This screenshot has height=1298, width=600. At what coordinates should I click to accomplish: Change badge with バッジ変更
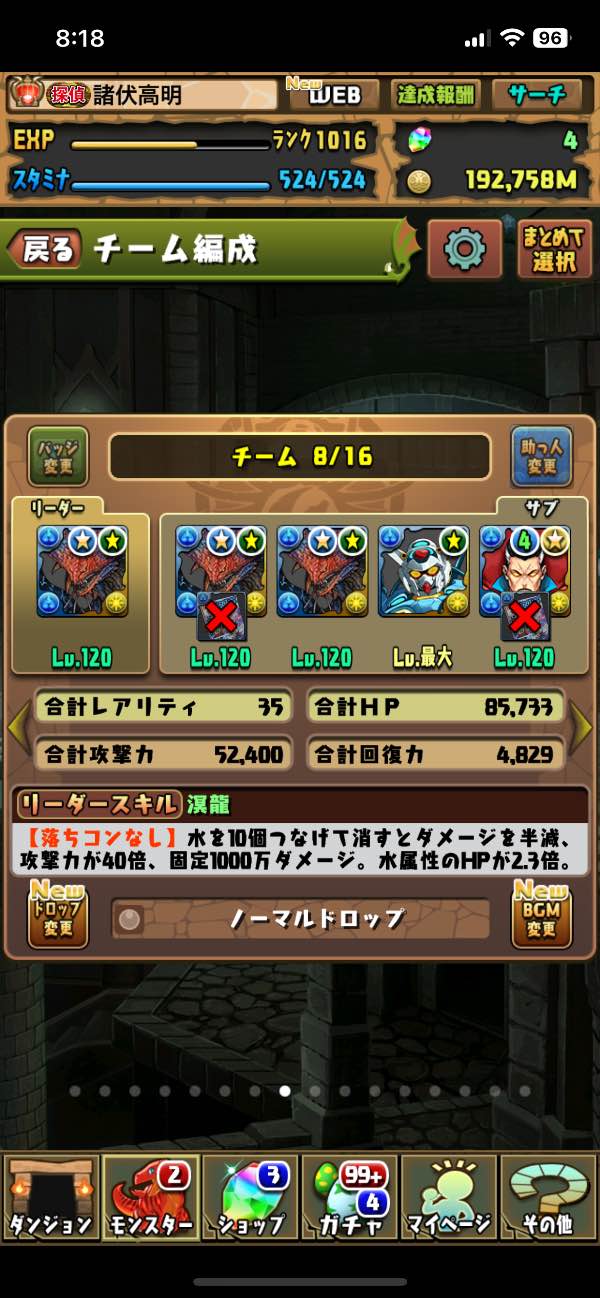tap(57, 457)
